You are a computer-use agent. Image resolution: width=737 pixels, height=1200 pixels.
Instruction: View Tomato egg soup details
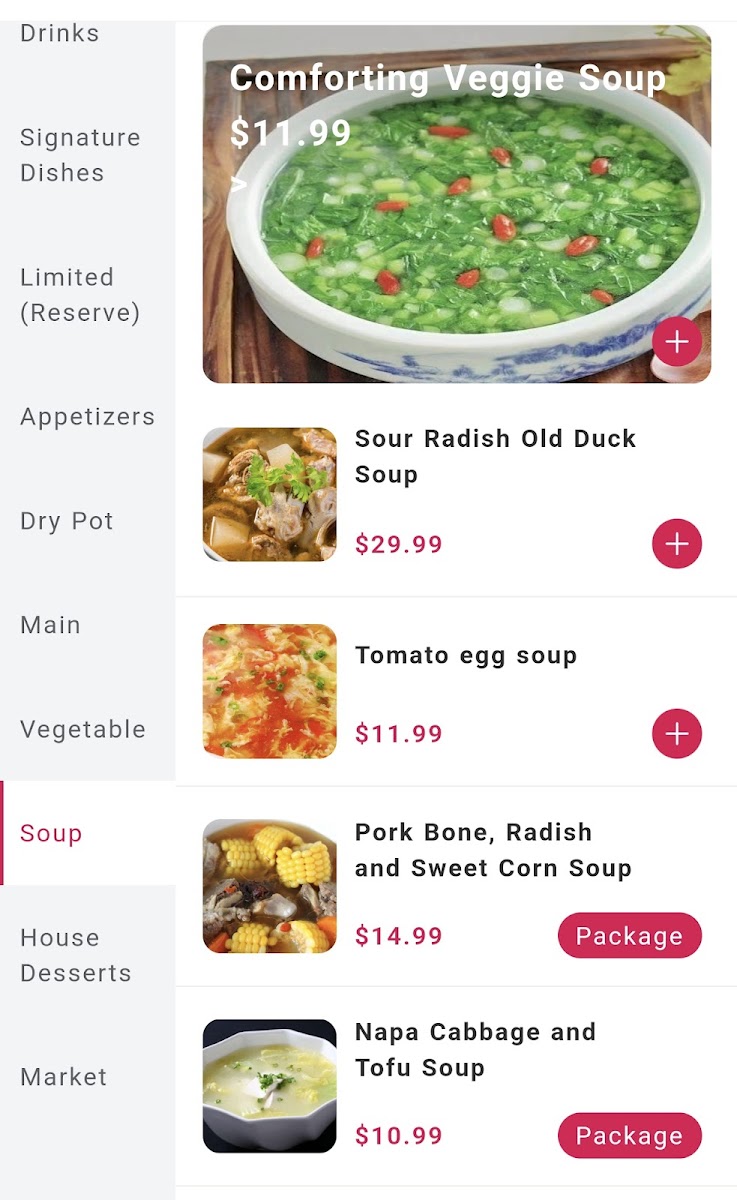(466, 656)
